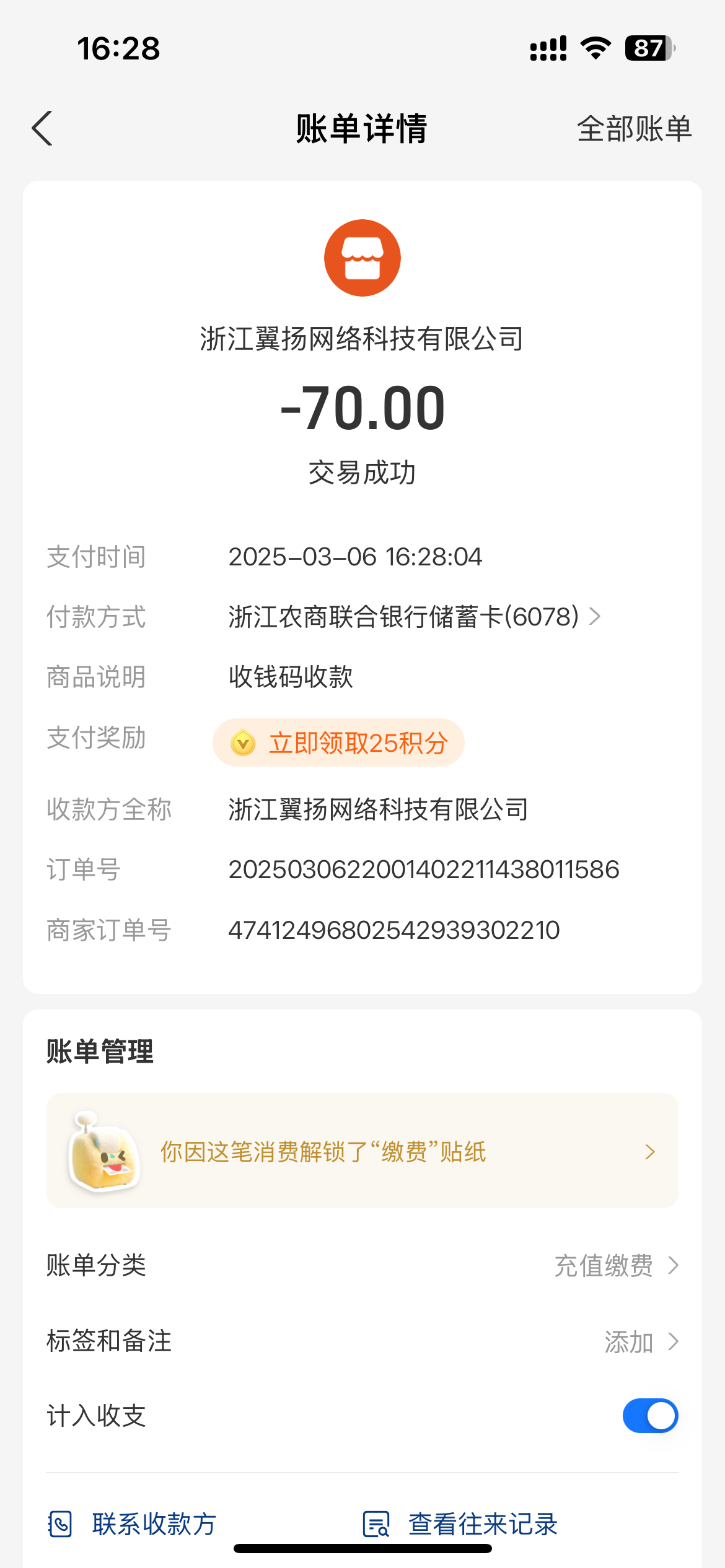Go back from bill details
This screenshot has height=1568, width=725.
(42, 129)
